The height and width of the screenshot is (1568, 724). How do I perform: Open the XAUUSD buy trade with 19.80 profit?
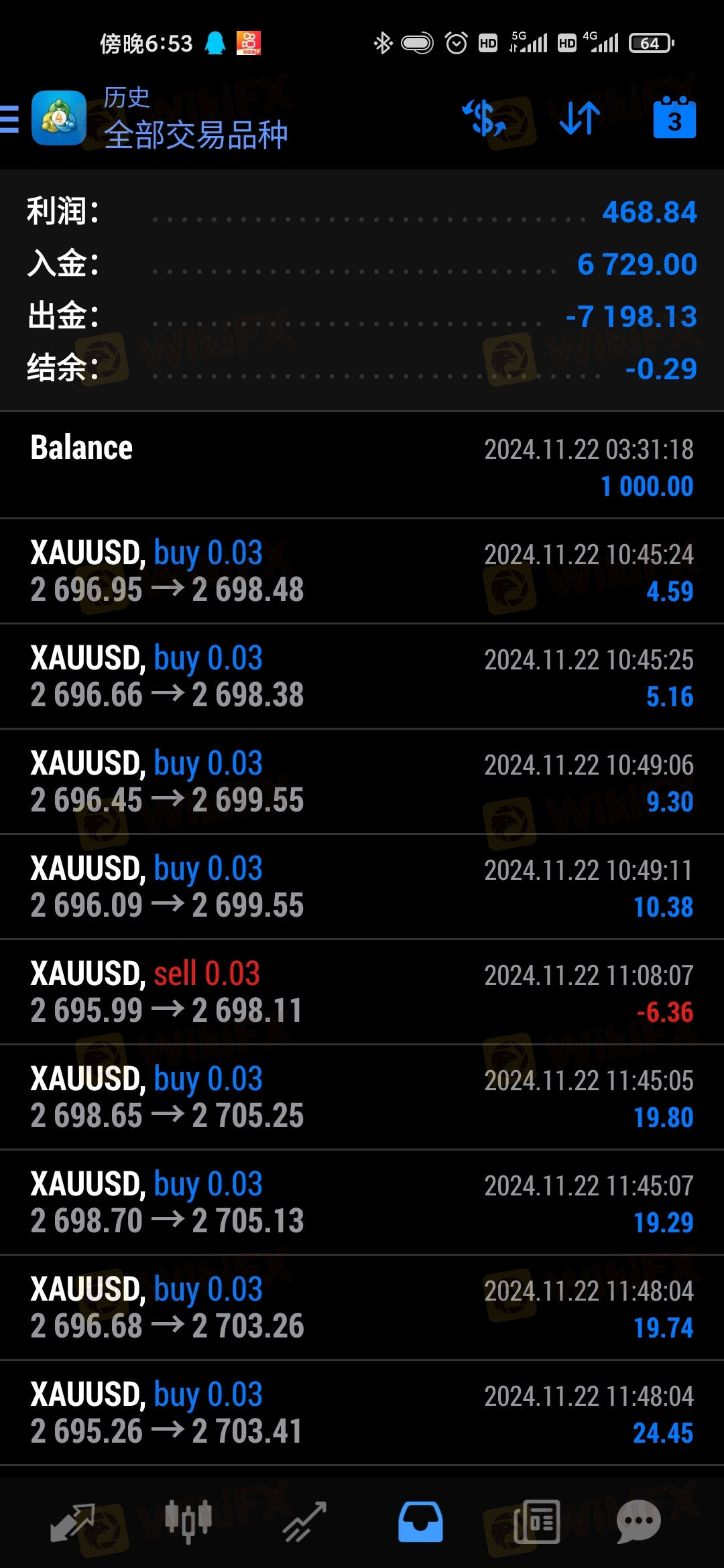(362, 1097)
